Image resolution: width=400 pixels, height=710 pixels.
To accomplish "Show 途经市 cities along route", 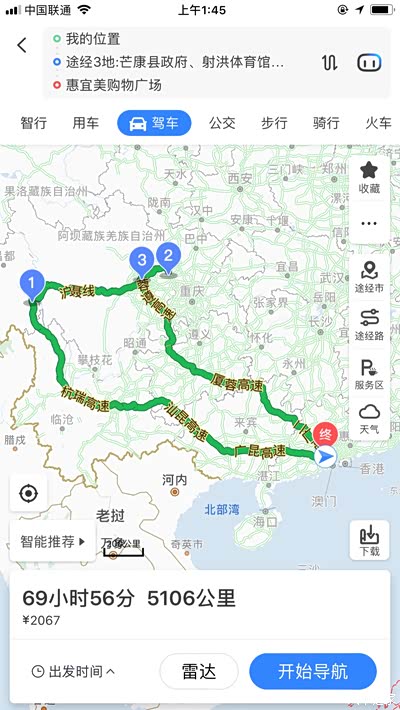I will (369, 277).
